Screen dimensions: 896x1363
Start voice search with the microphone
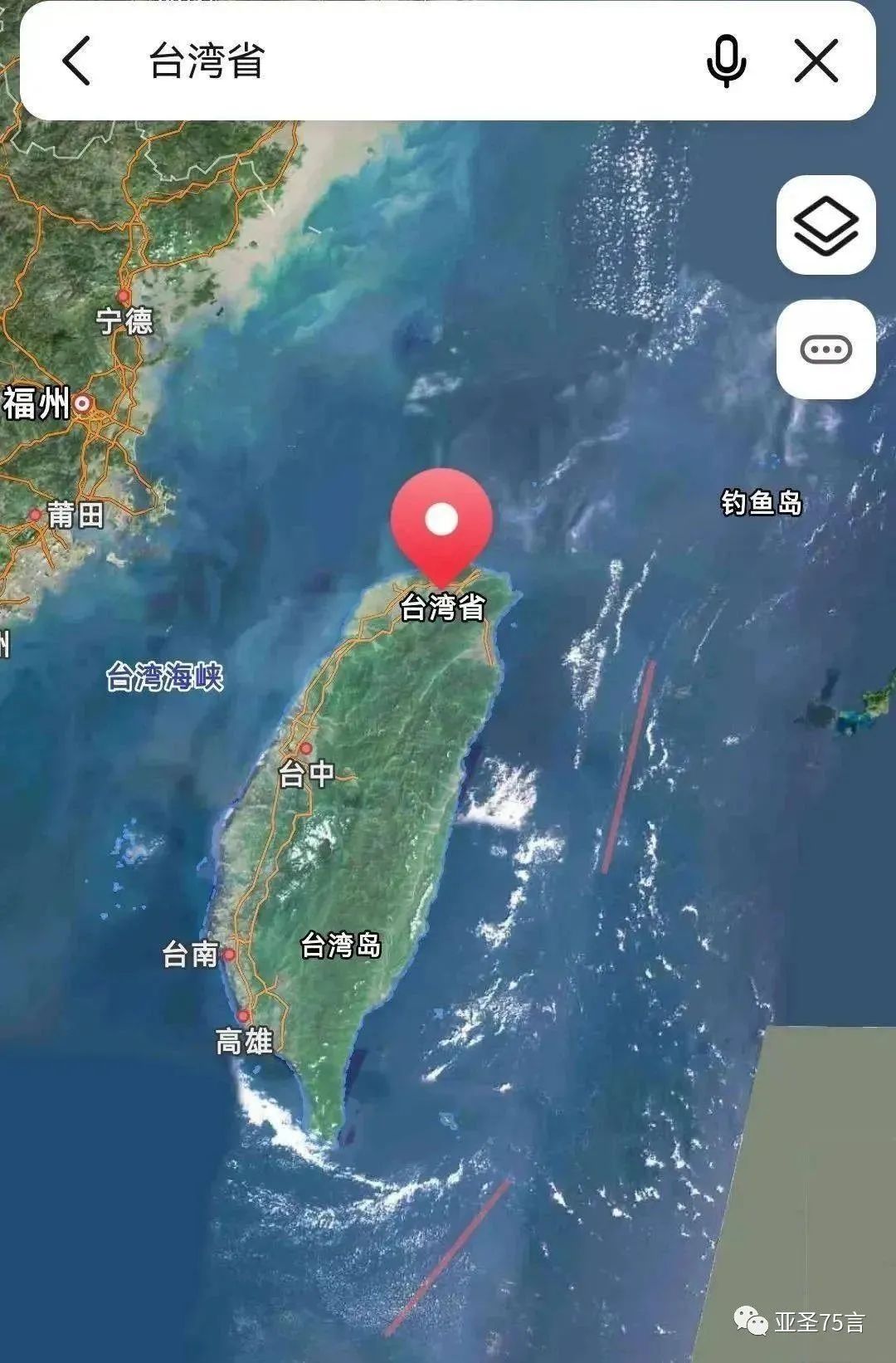(x=726, y=61)
